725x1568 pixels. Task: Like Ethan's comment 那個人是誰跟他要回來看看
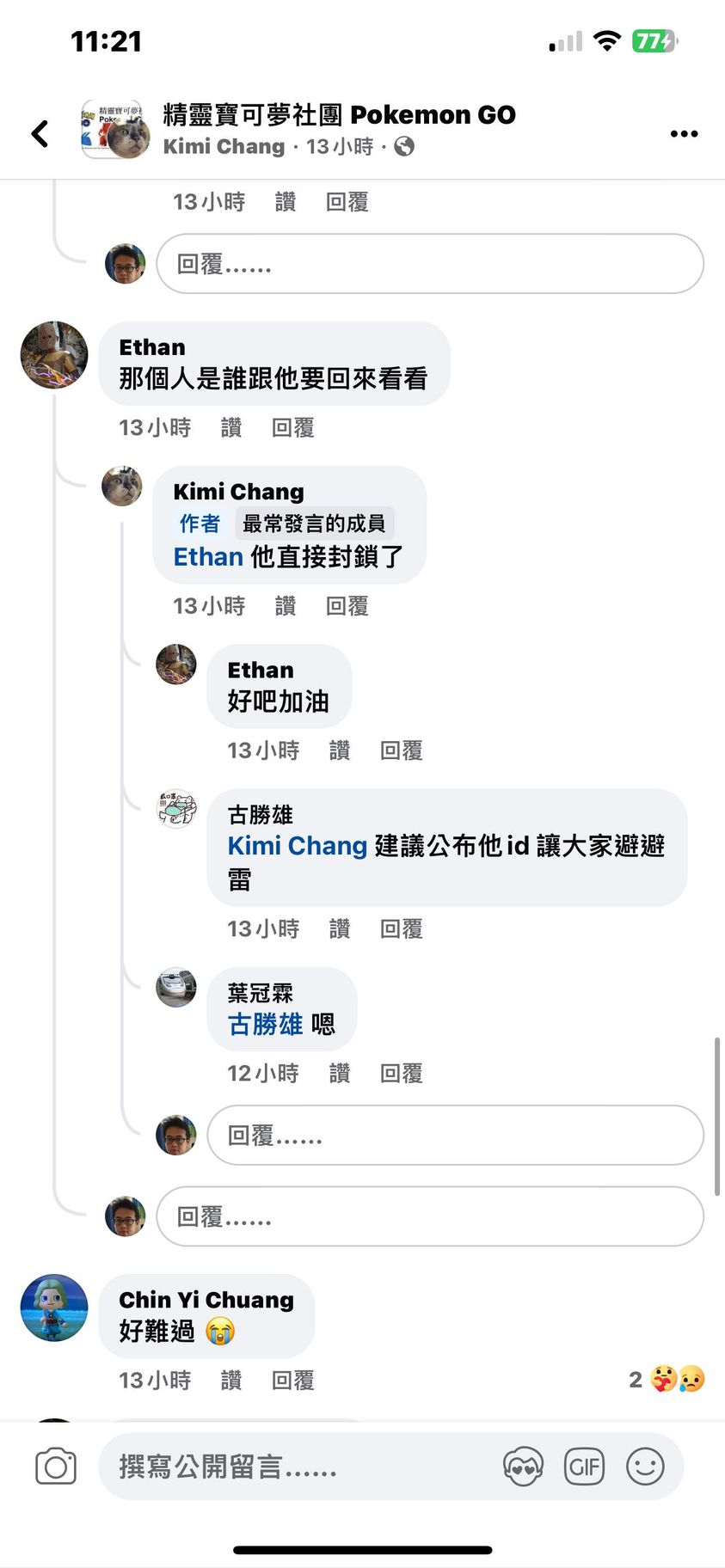[x=230, y=427]
